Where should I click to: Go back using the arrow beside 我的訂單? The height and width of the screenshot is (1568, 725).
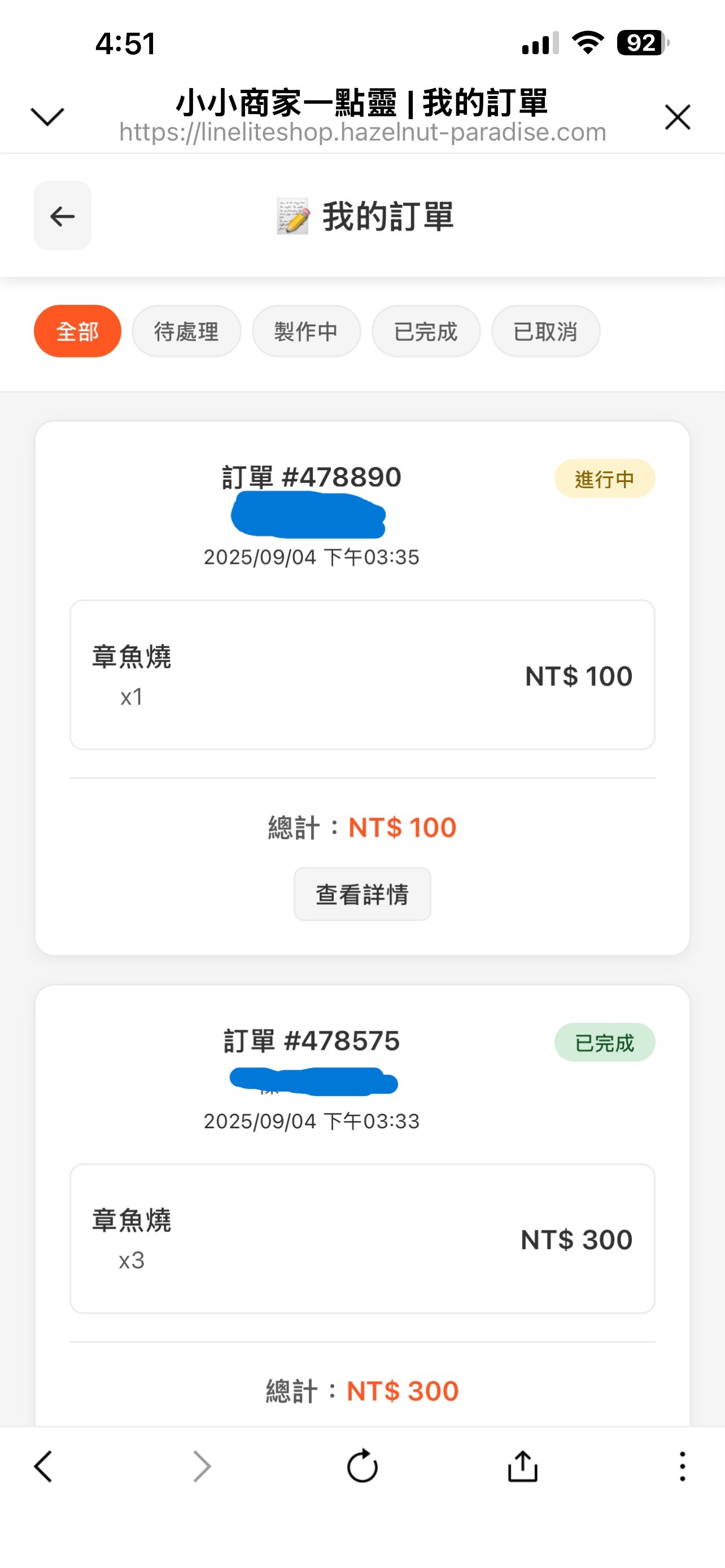pyautogui.click(x=62, y=216)
